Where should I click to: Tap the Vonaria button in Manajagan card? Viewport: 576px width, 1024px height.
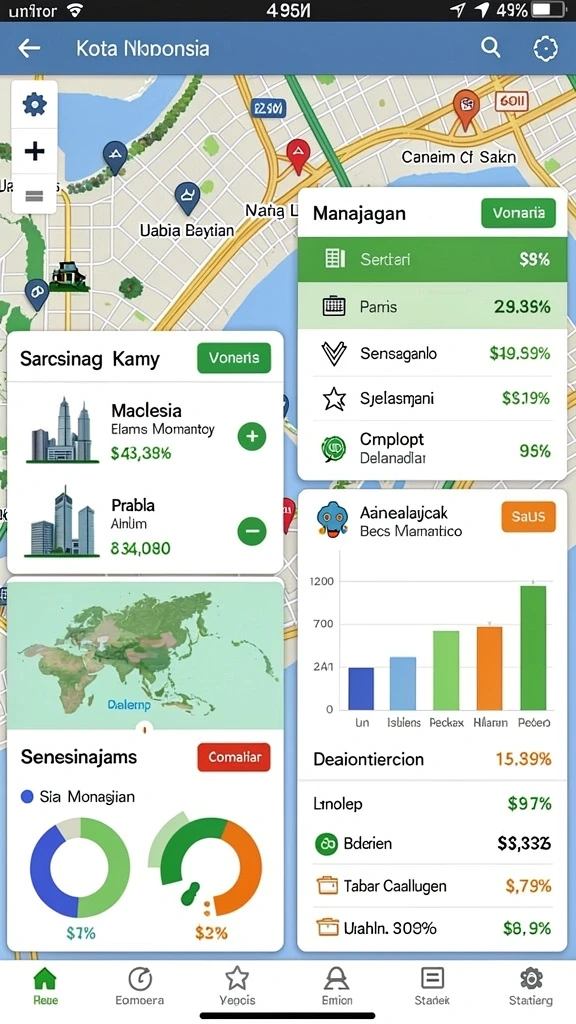[x=519, y=214]
